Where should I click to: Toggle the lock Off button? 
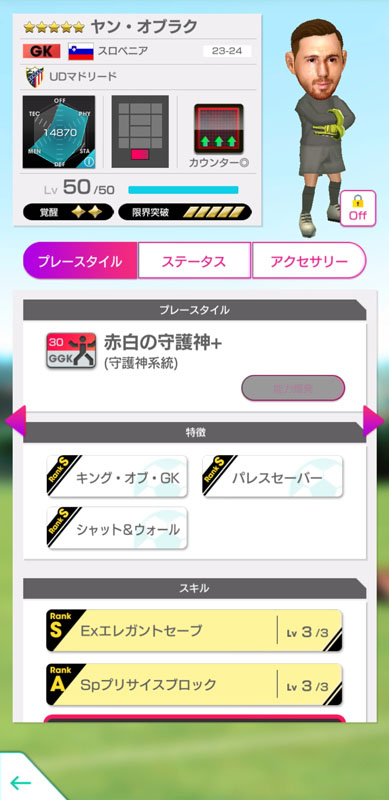[x=357, y=208]
